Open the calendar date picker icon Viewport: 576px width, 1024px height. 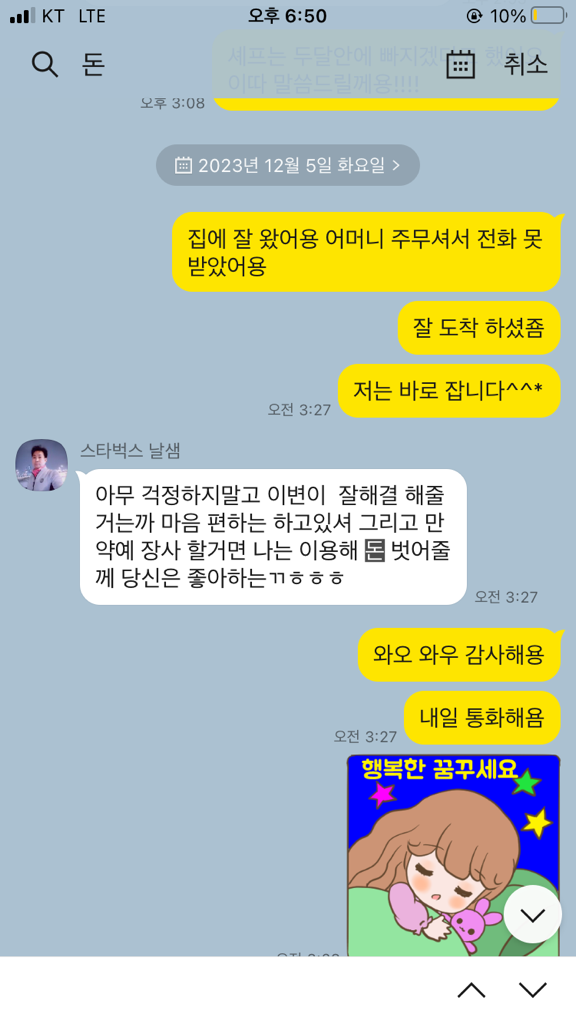(x=460, y=64)
